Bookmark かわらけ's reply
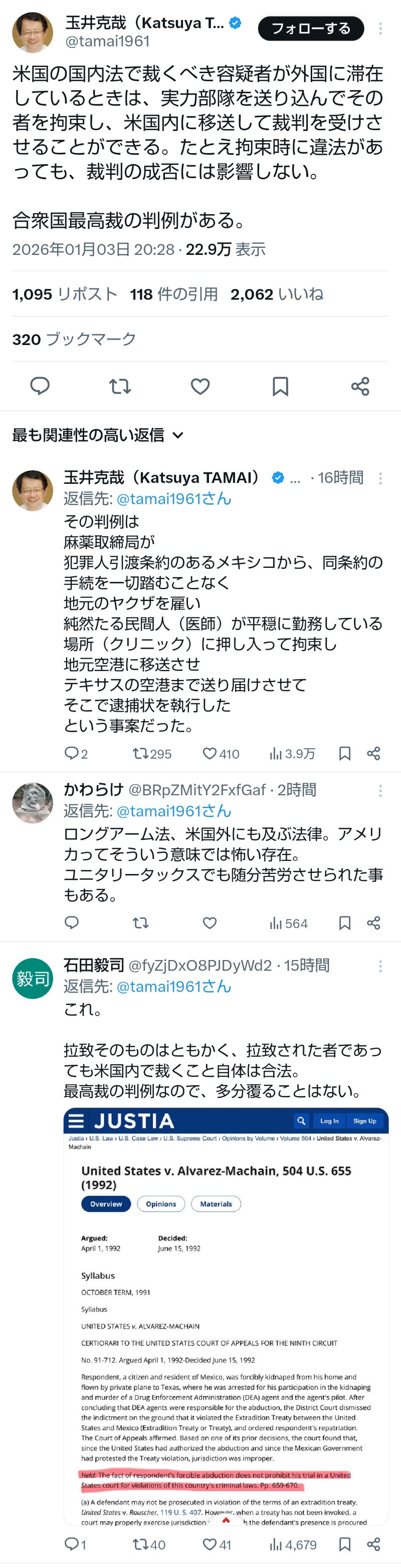Screen dimensions: 401x1568 tap(344, 923)
